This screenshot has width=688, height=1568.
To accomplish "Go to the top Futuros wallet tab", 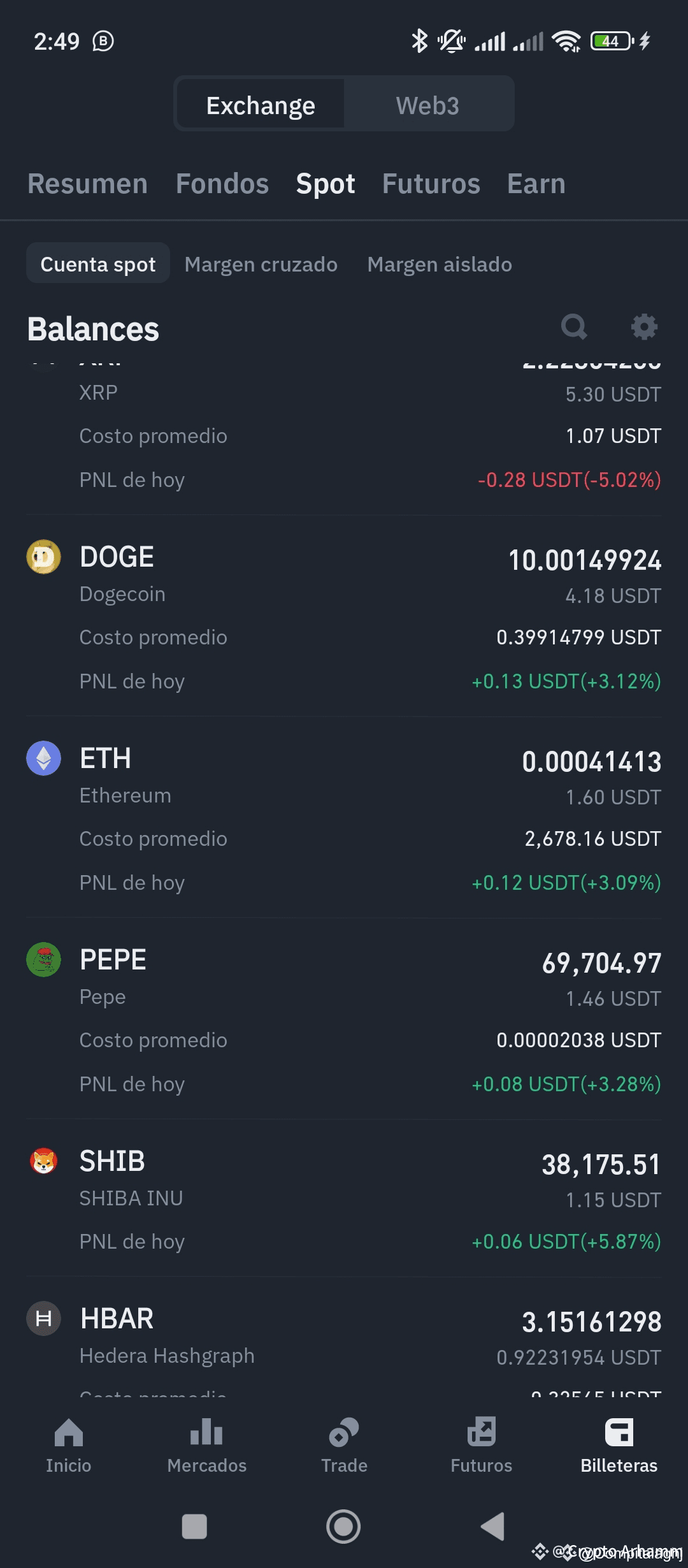I will (x=431, y=184).
